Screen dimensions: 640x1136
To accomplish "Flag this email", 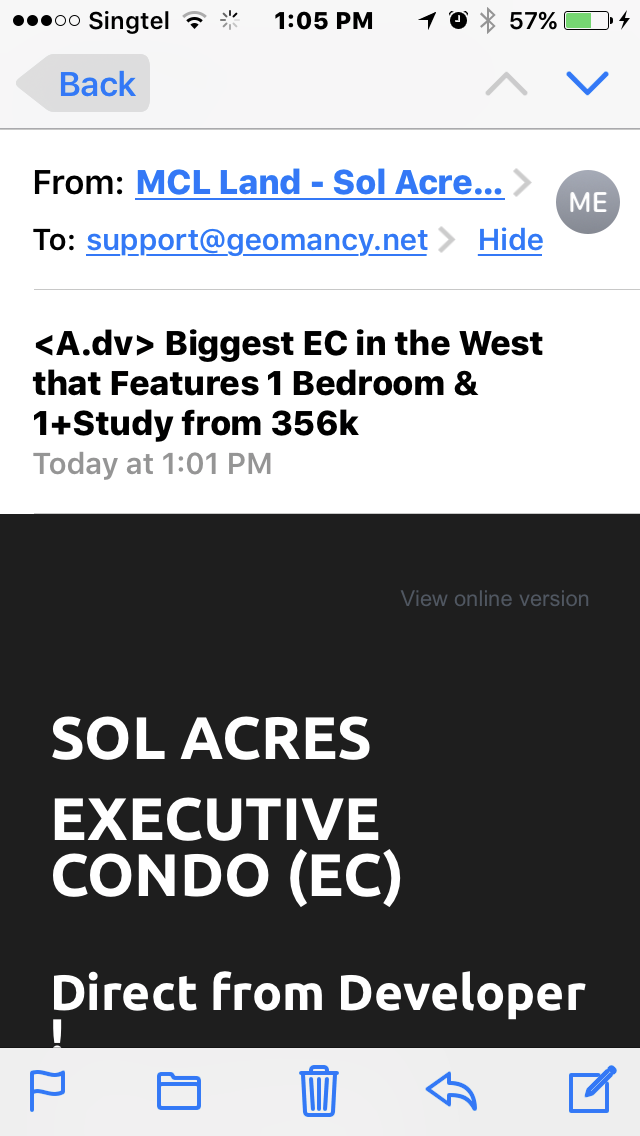I will [x=47, y=1090].
